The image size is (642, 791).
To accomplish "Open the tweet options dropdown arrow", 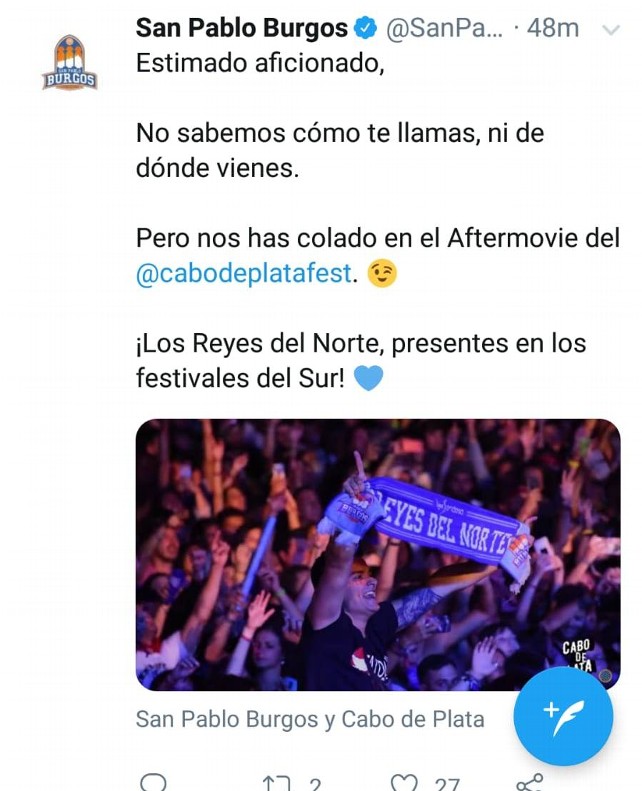I will click(612, 30).
